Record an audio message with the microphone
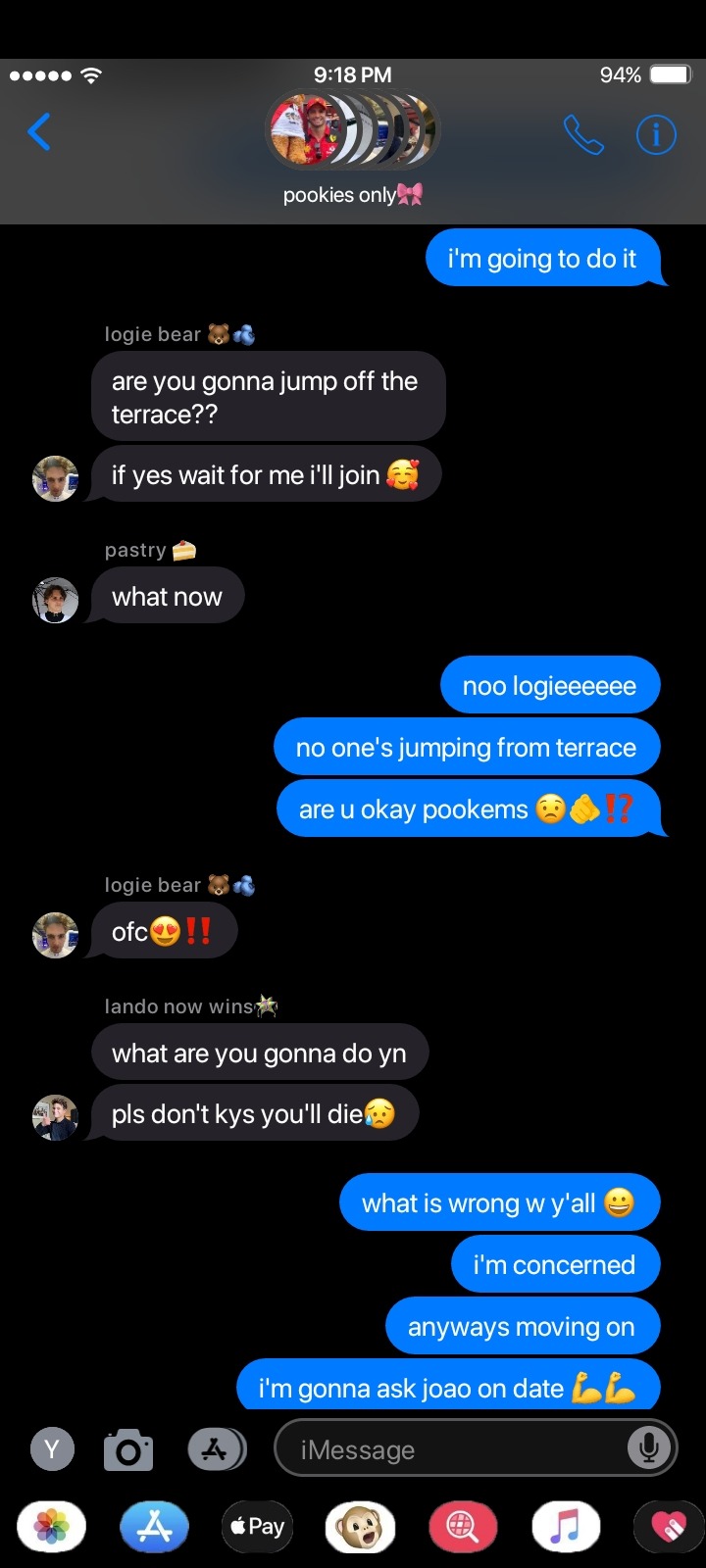Viewport: 706px width, 1568px height. [648, 1448]
